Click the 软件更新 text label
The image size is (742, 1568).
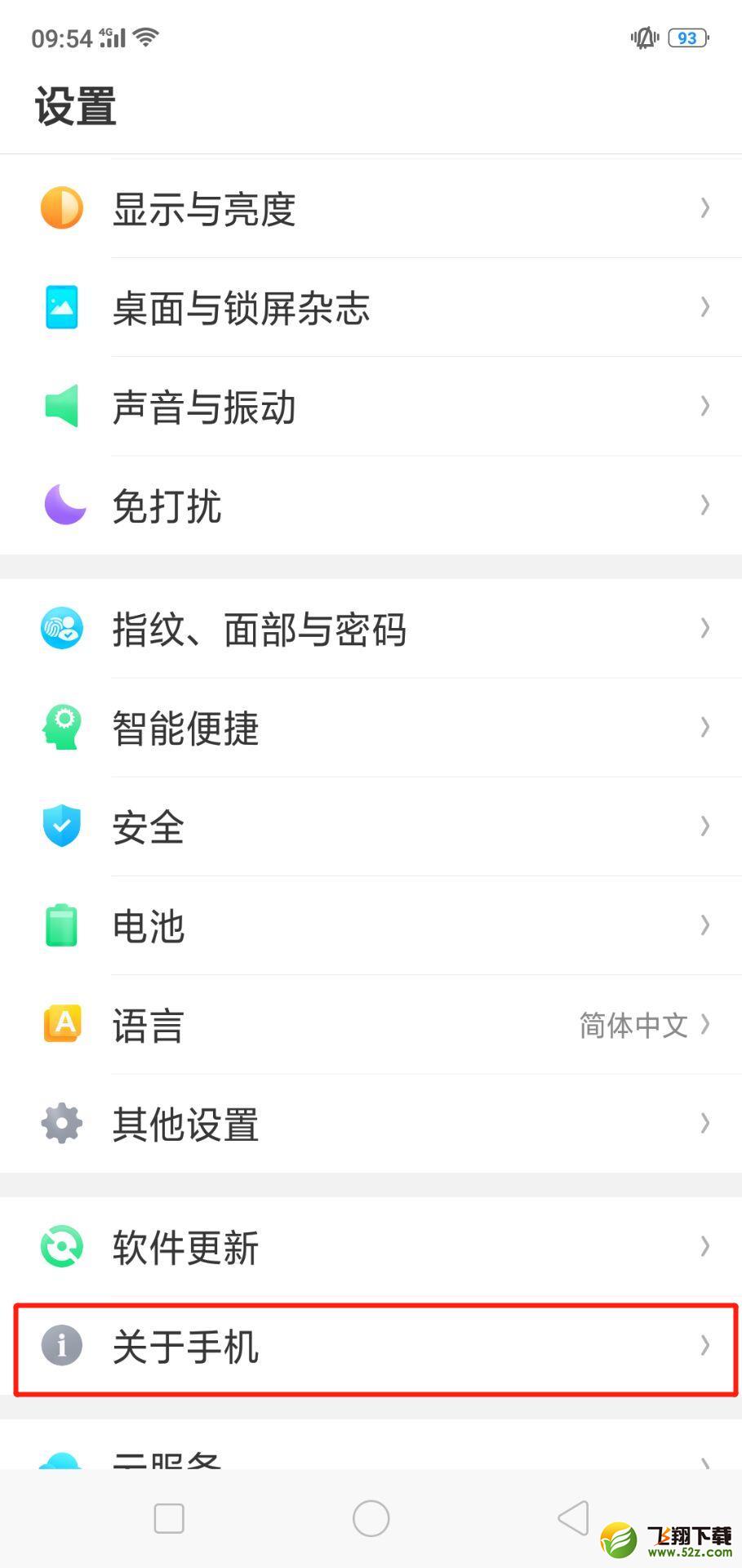point(184,1247)
